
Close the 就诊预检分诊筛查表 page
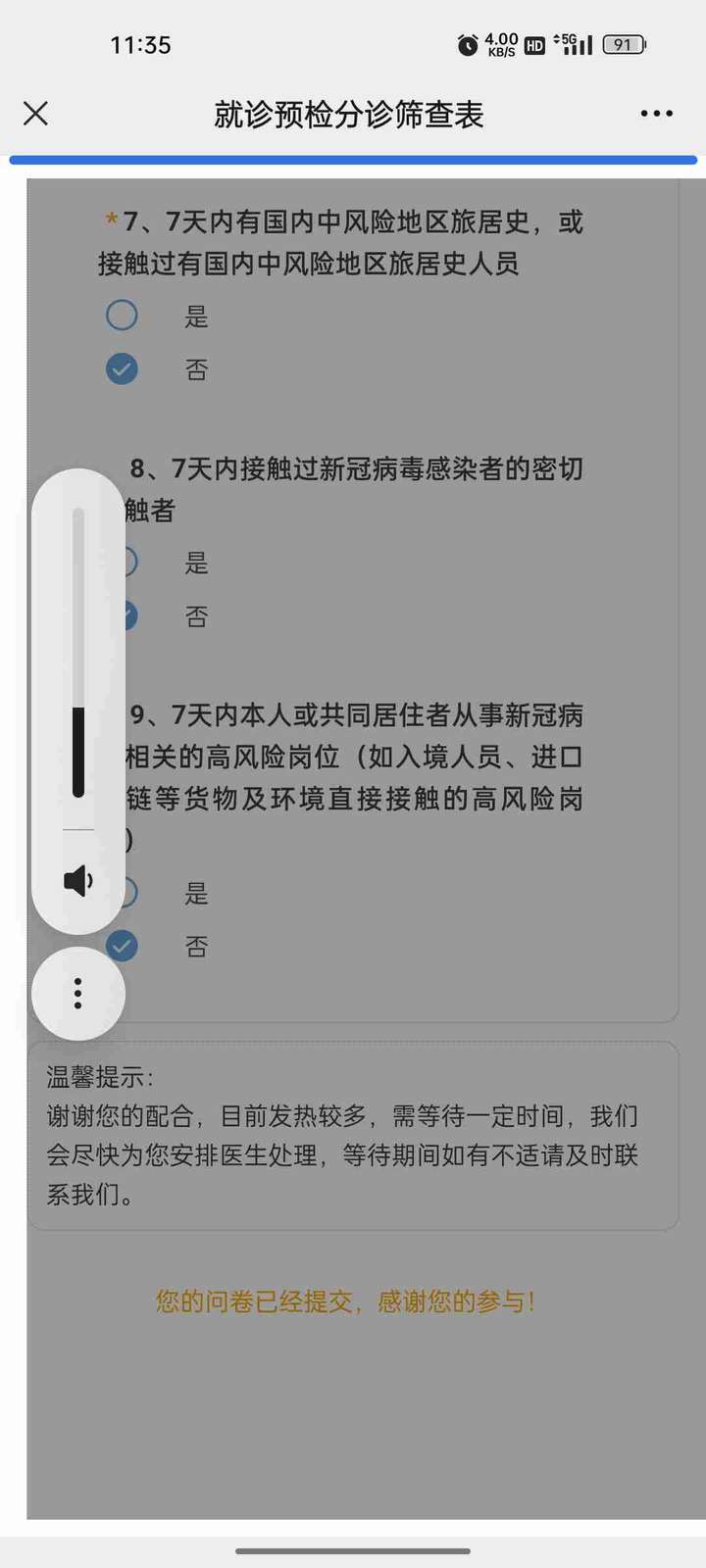pos(36,114)
